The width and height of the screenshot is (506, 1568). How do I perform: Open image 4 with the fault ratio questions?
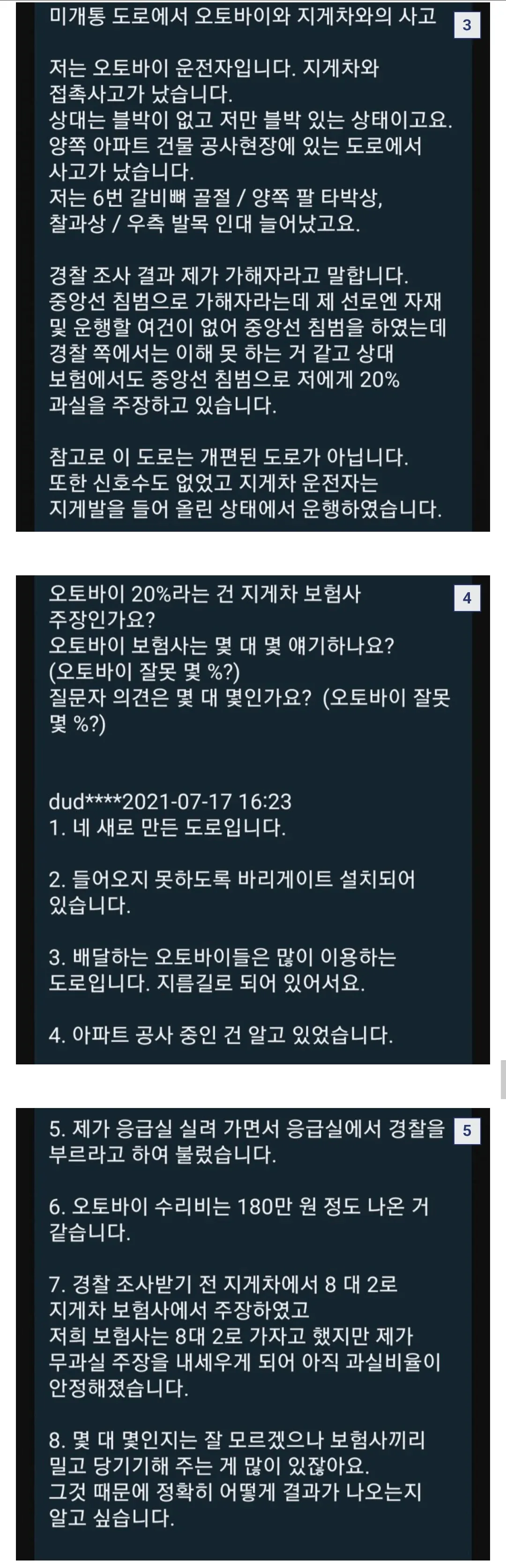pos(253,819)
